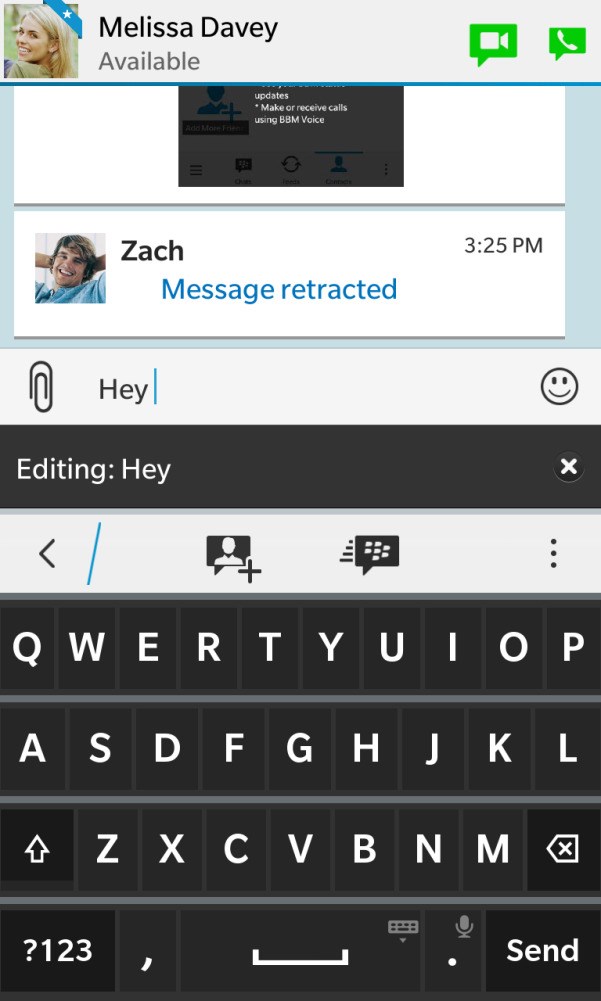Open the emoticon picker
Viewport: 601px width, 1001px height.
click(559, 387)
